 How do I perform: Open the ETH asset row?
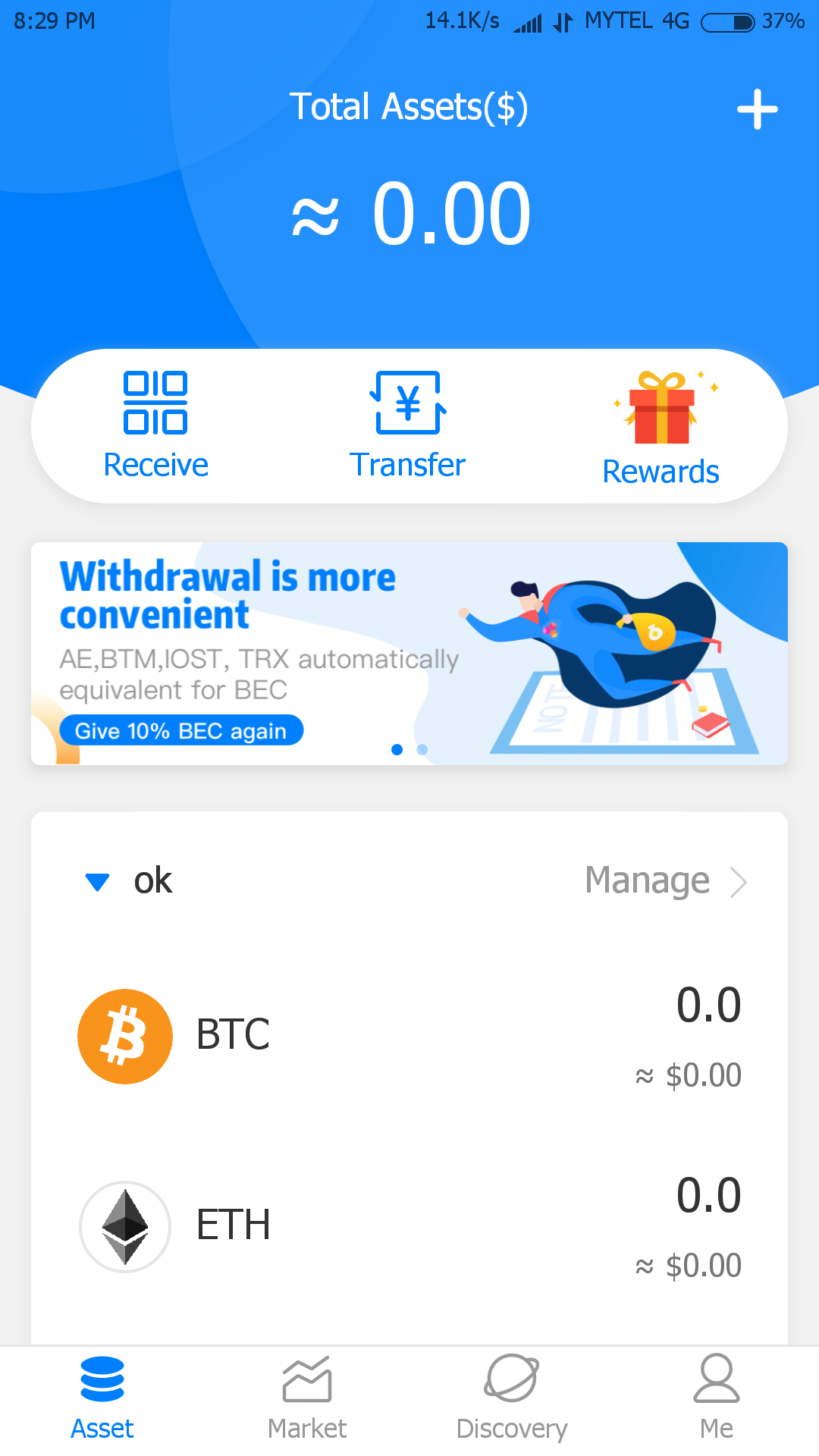409,1226
